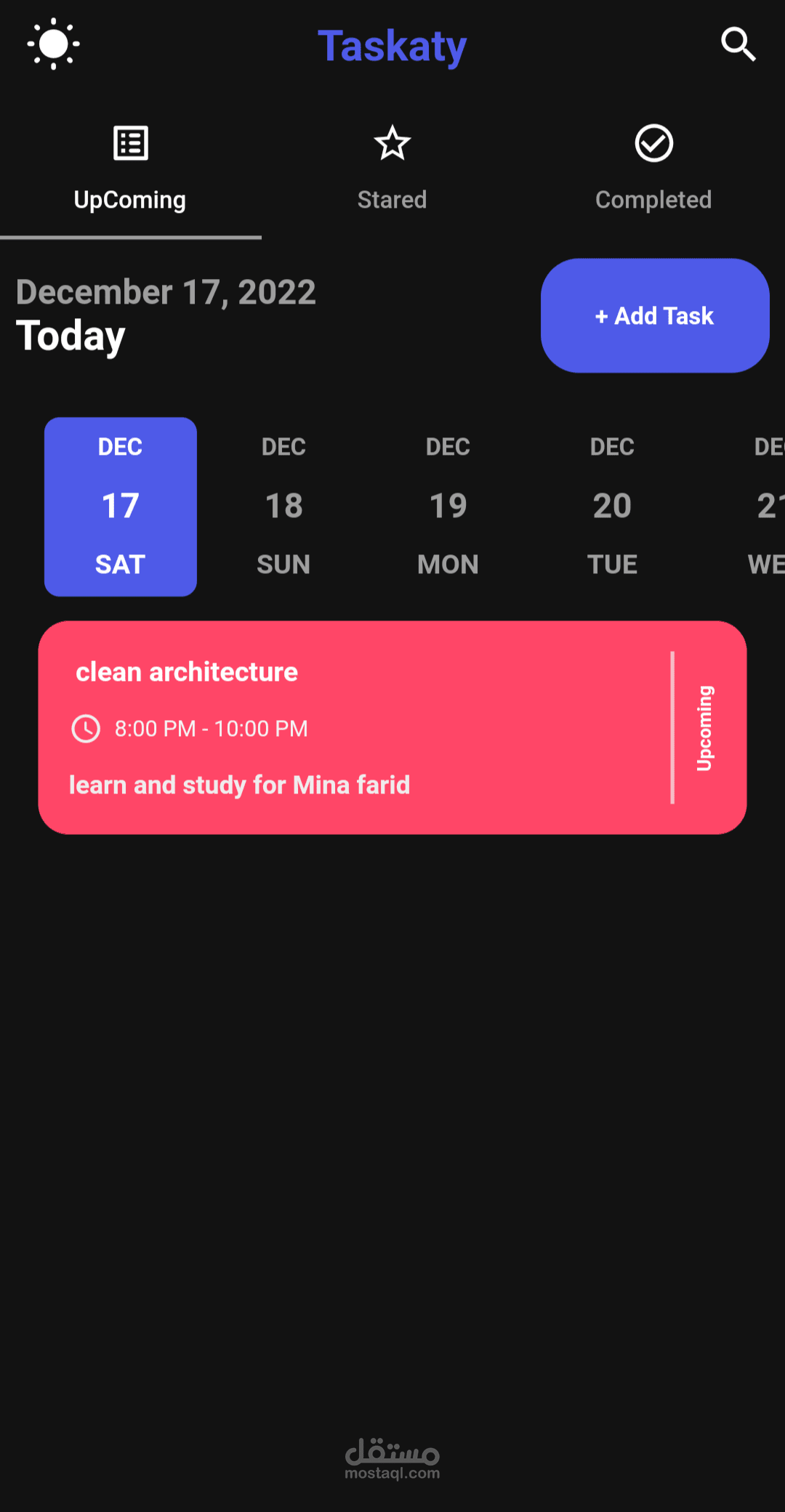Select Monday, Dec 19 in the date strip
This screenshot has height=1512, width=785.
tap(448, 506)
